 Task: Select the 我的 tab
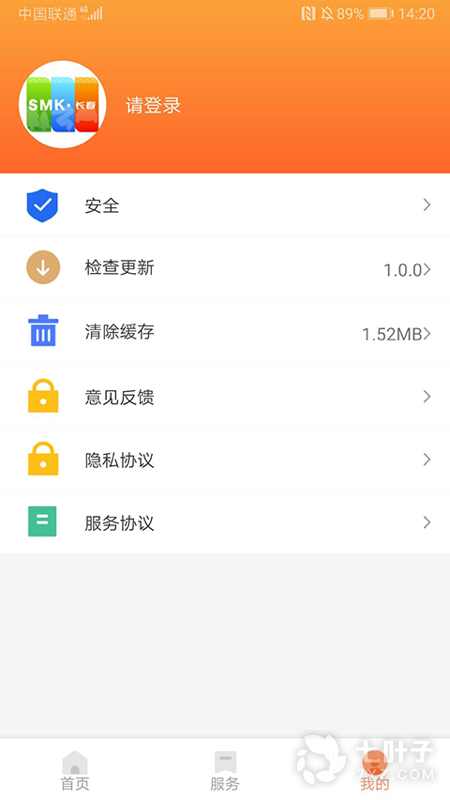[375, 770]
